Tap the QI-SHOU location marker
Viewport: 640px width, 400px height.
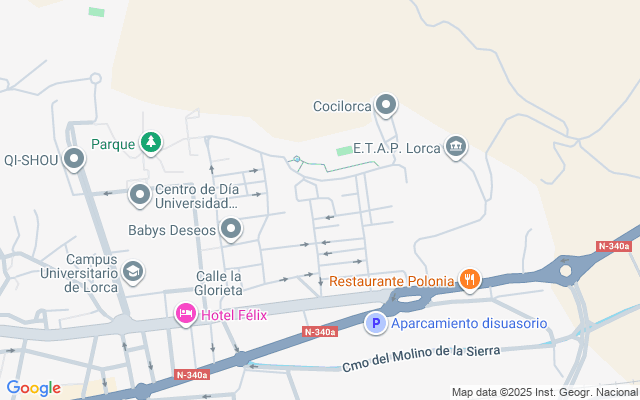pos(74,159)
